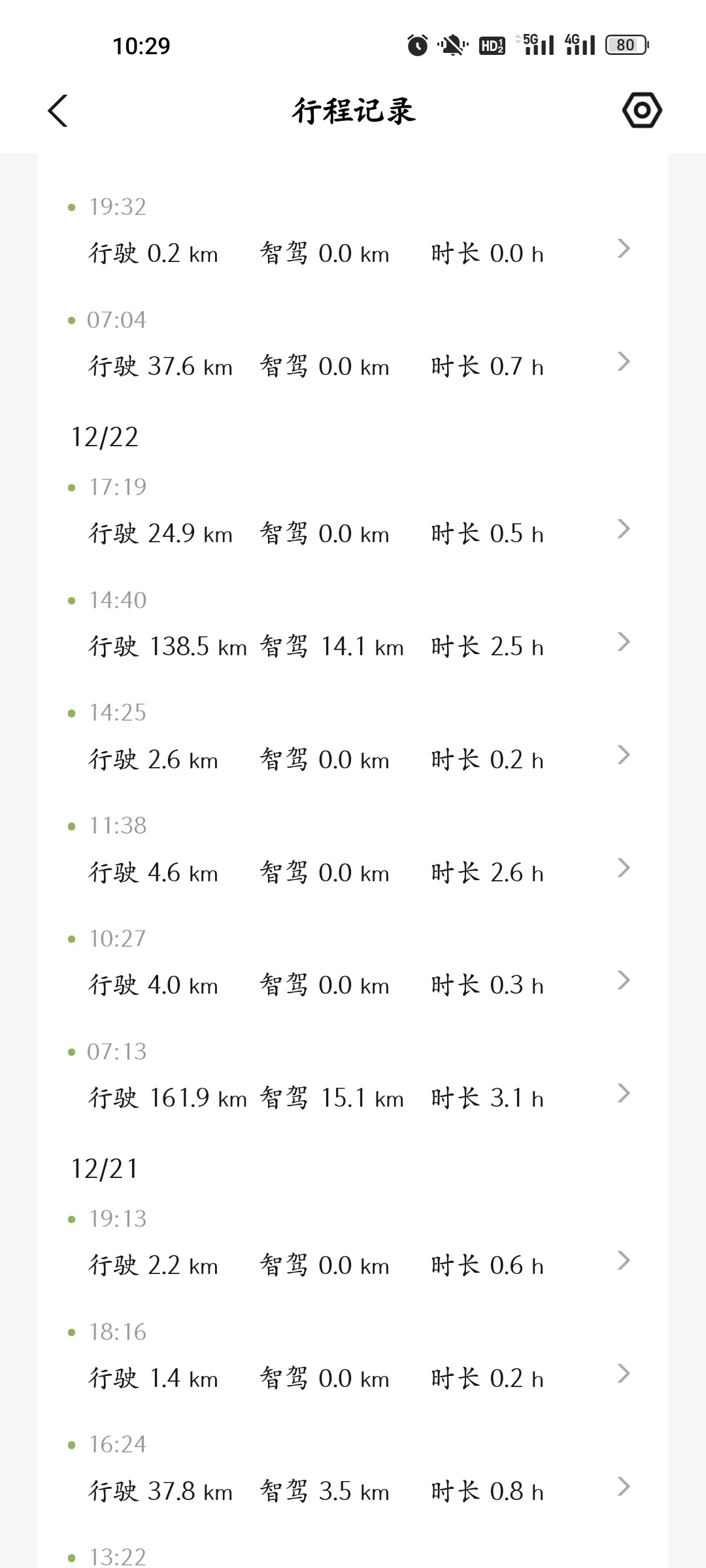Image resolution: width=706 pixels, height=1568 pixels.
Task: Go back from the 行程记录 page
Action: pyautogui.click(x=58, y=110)
